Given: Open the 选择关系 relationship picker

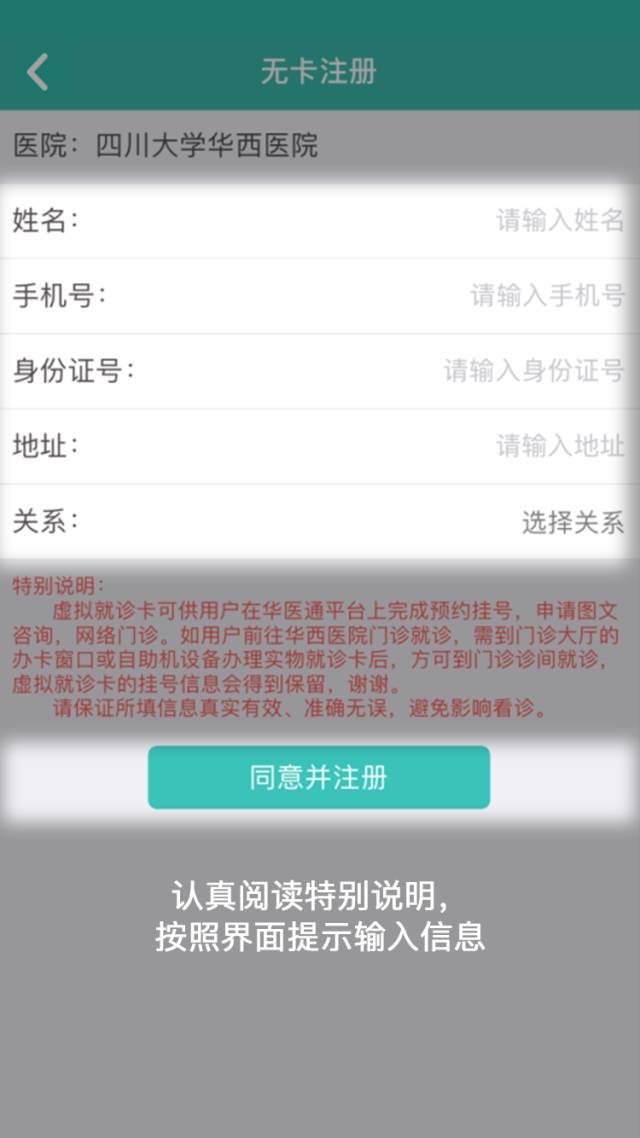Looking at the screenshot, I should point(571,521).
